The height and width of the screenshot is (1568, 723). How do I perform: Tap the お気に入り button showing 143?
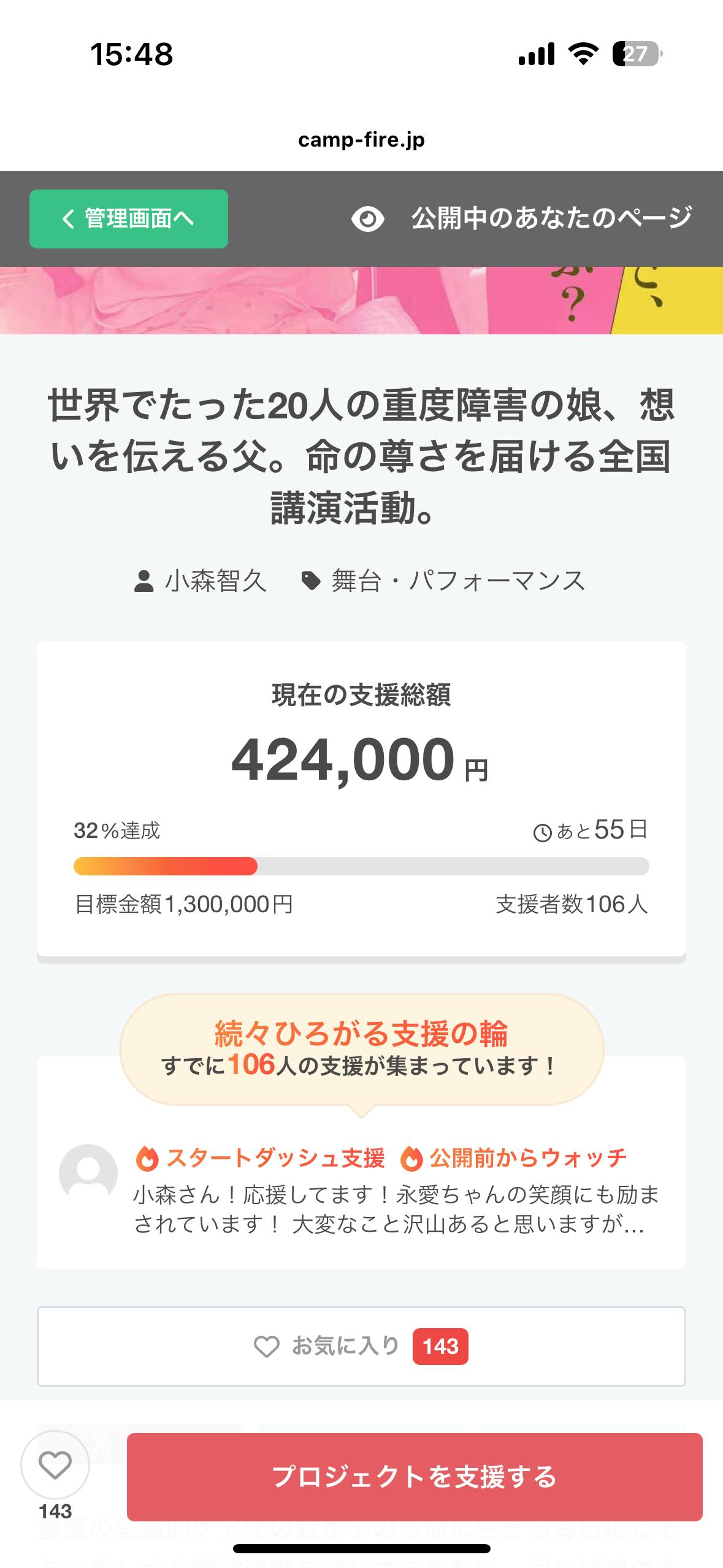[361, 1347]
